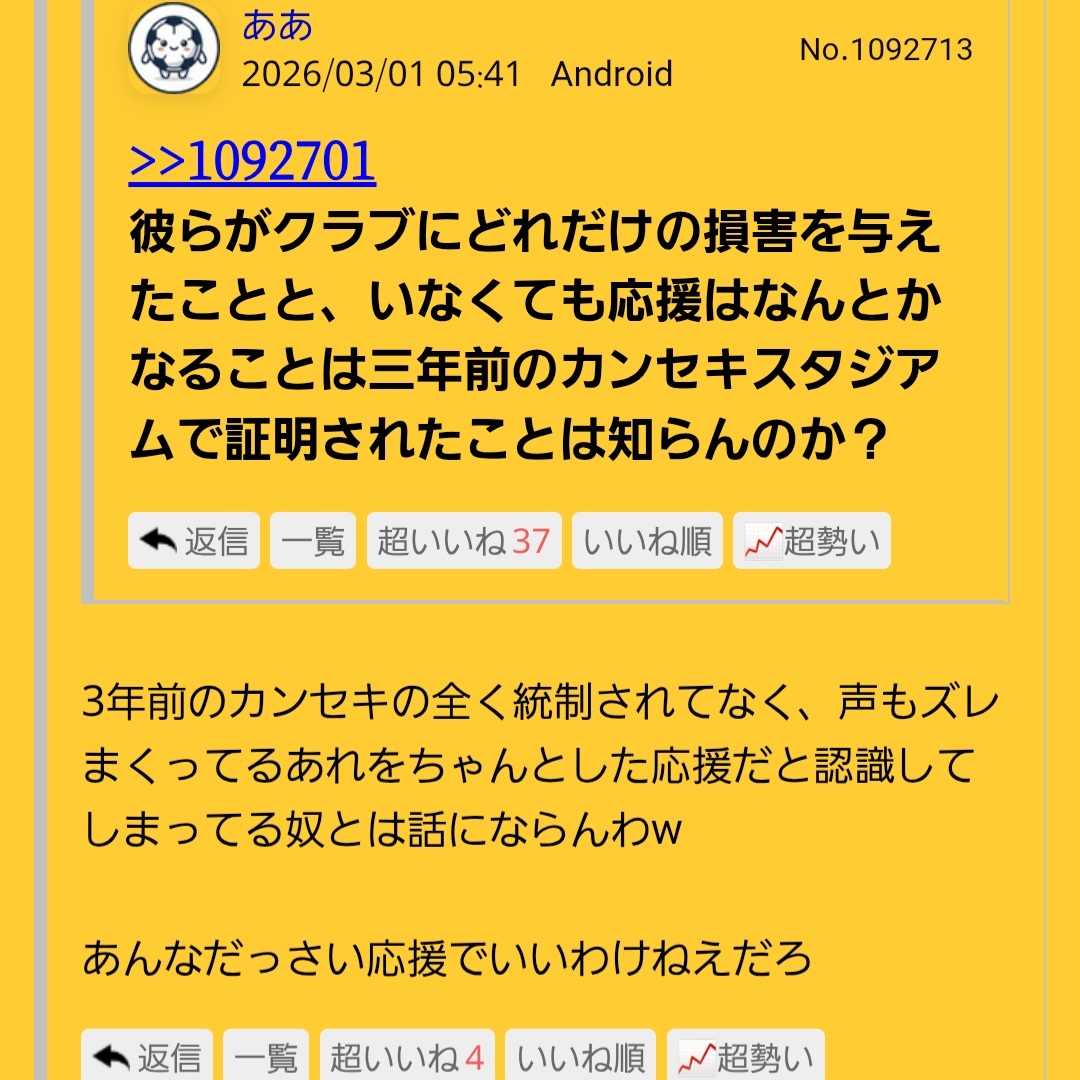Select いいね順 in the quoted post
Viewport: 1080px width, 1080px height.
(647, 541)
